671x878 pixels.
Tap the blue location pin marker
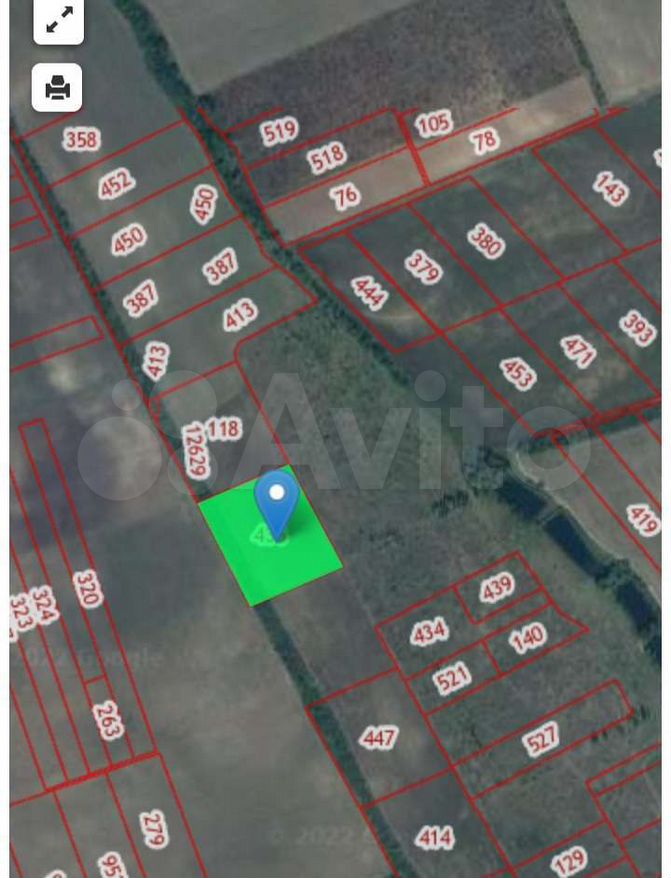tap(277, 500)
